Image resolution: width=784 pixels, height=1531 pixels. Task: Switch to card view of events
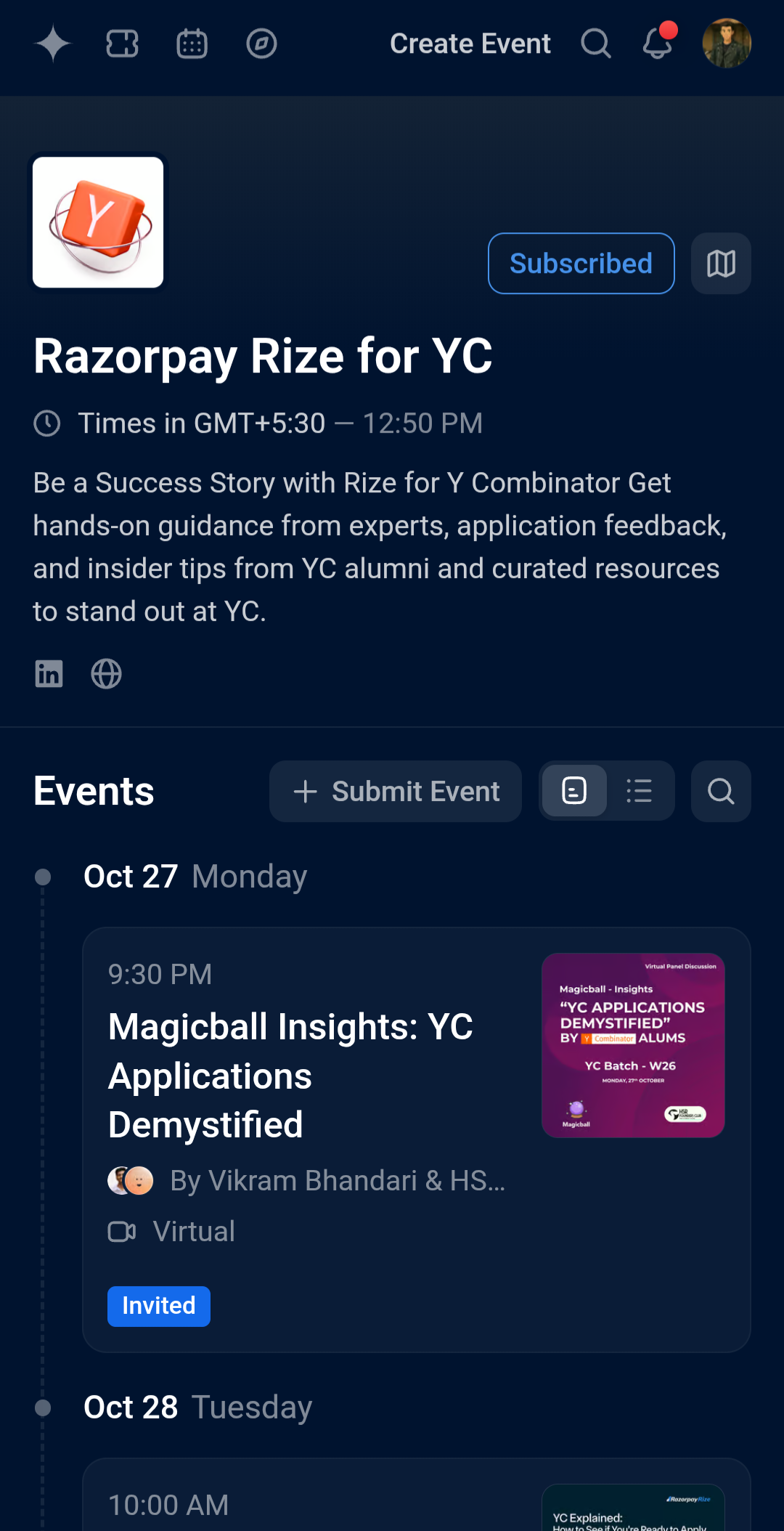[x=574, y=791]
